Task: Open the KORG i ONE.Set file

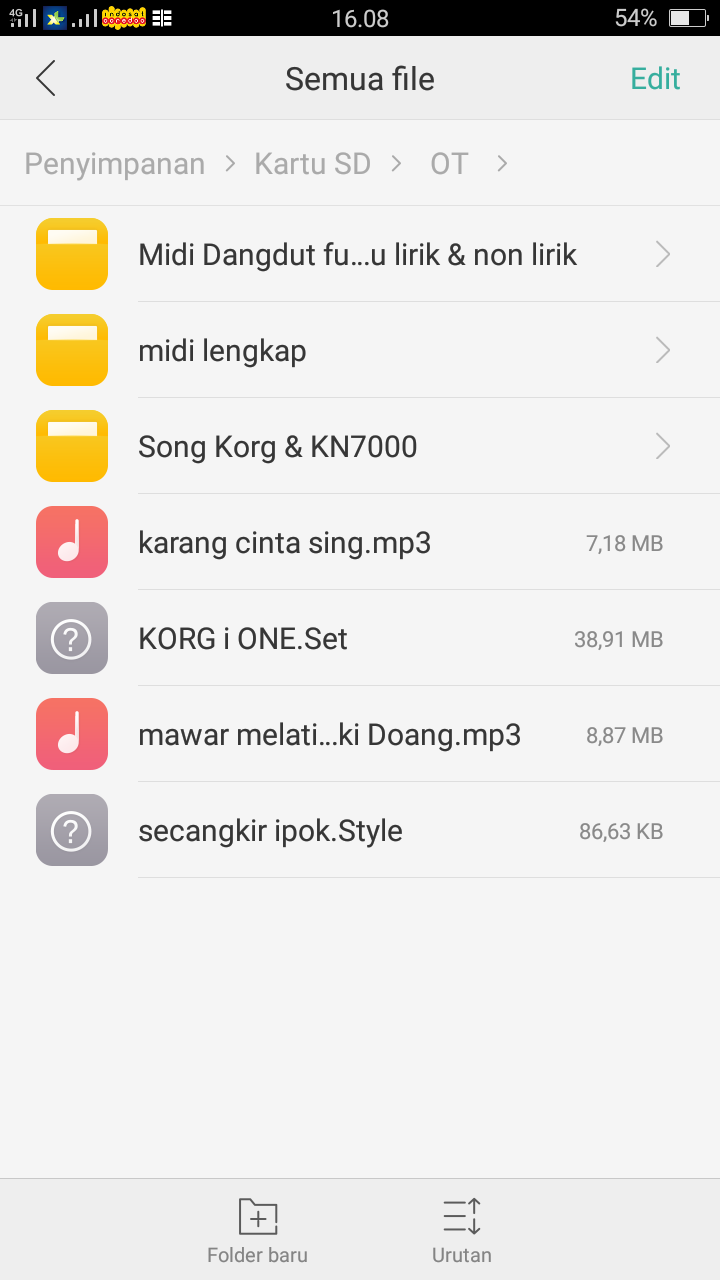Action: (x=360, y=638)
